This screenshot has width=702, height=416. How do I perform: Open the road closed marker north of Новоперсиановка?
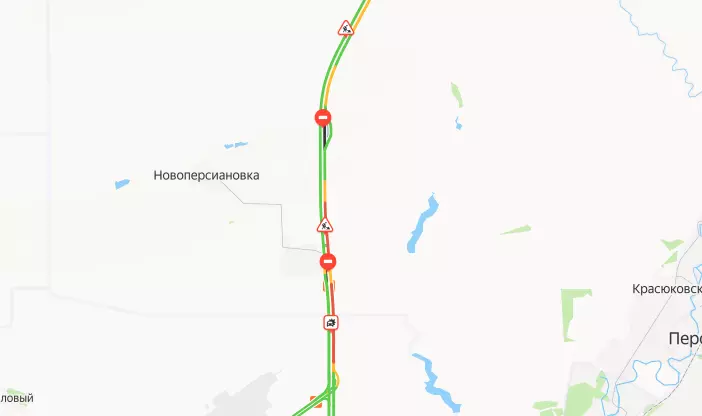pos(323,118)
